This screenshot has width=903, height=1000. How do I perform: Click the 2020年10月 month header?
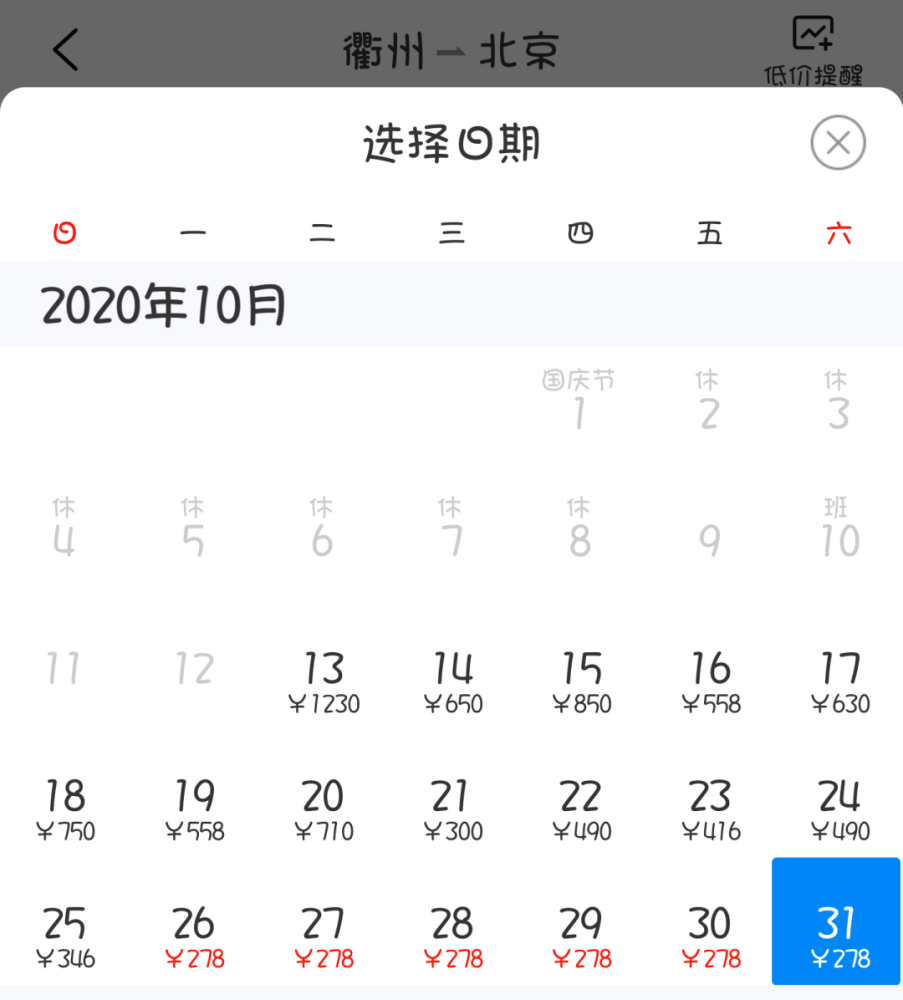[166, 303]
